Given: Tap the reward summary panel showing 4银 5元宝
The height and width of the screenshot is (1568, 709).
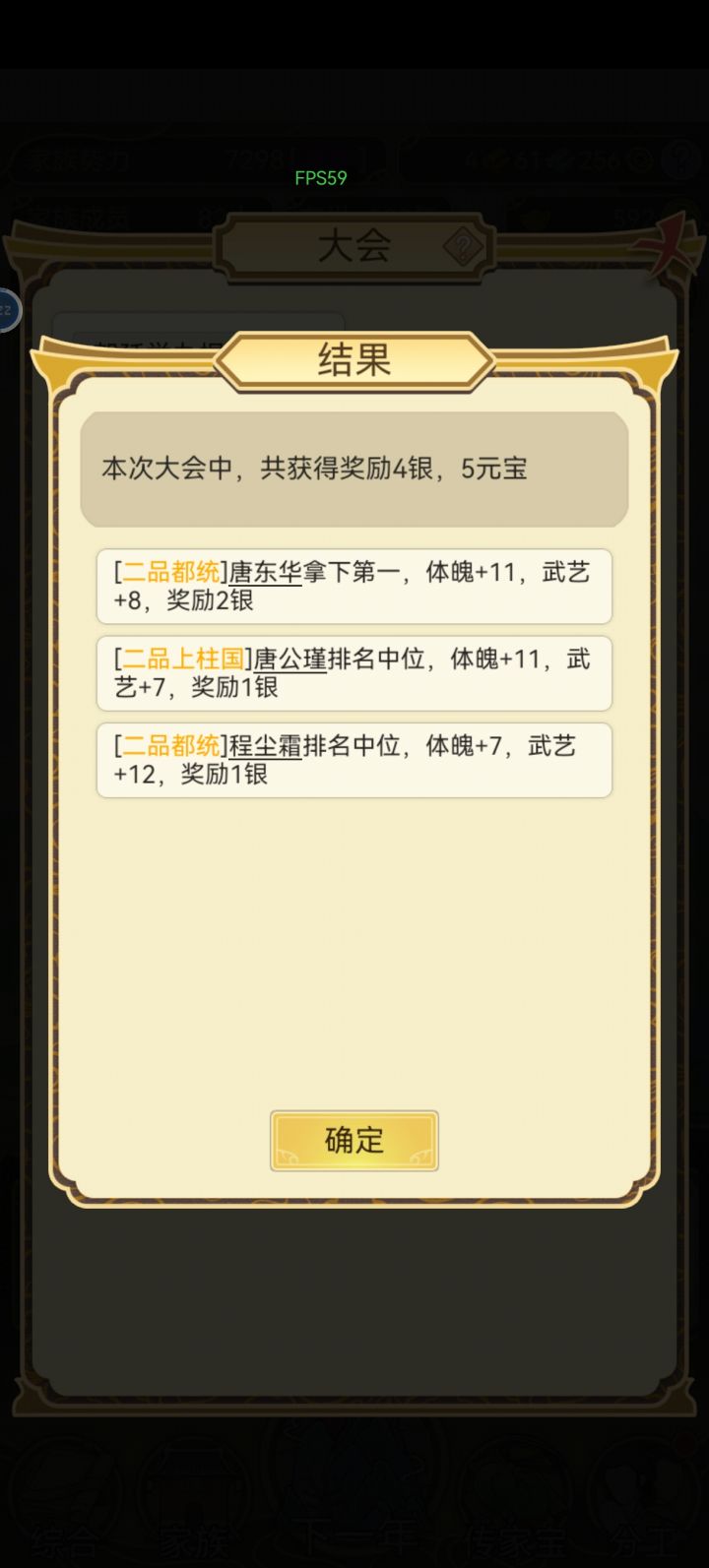Looking at the screenshot, I should tap(354, 469).
